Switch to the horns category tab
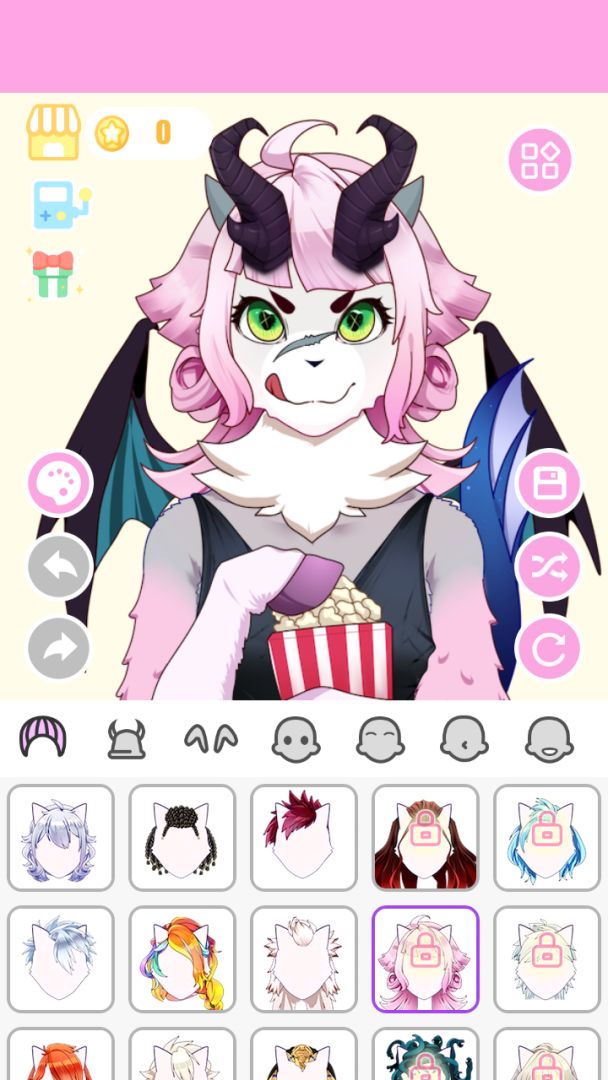Image resolution: width=608 pixels, height=1080 pixels. (x=127, y=739)
